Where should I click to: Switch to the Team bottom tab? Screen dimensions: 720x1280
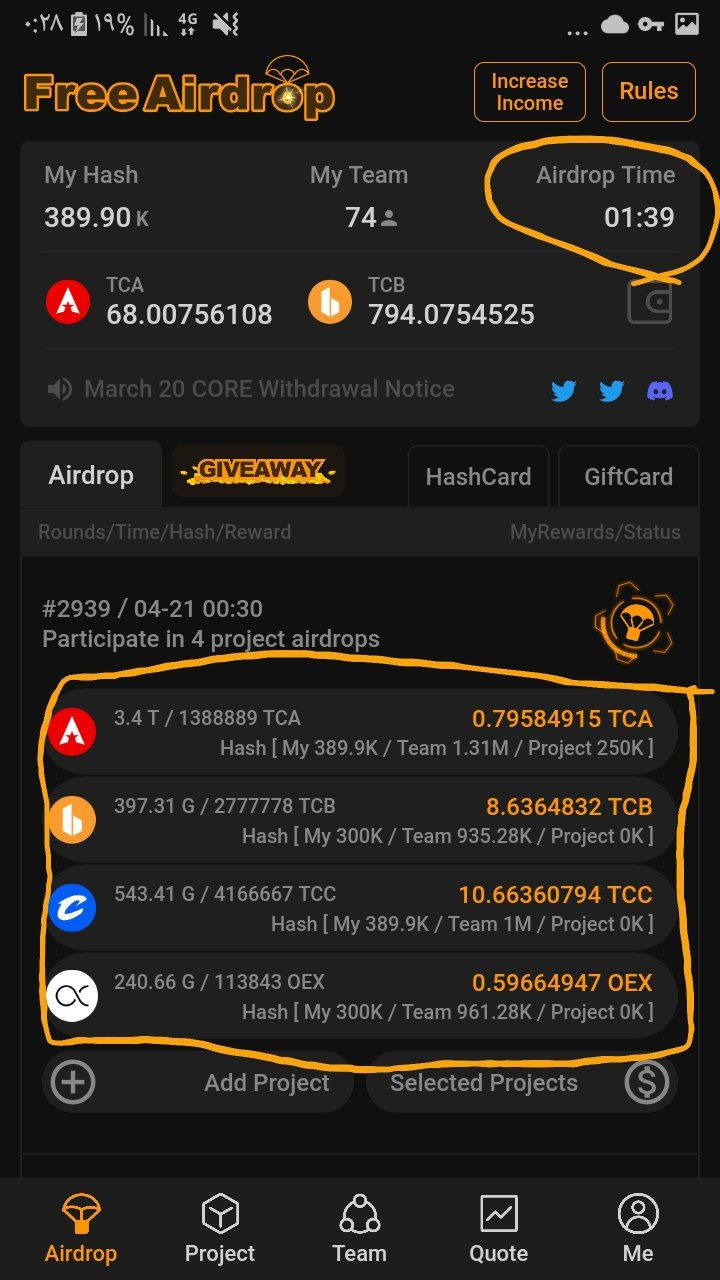360,1230
